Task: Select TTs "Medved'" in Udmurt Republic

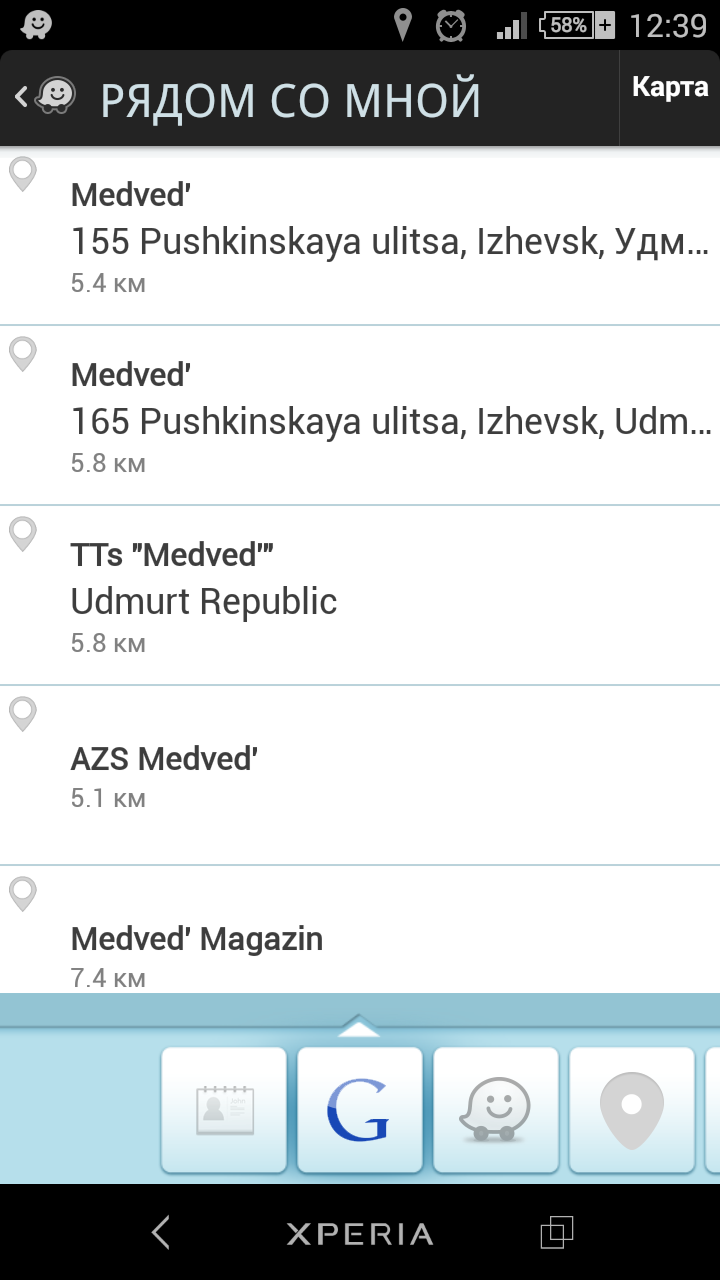Action: pyautogui.click(x=360, y=596)
